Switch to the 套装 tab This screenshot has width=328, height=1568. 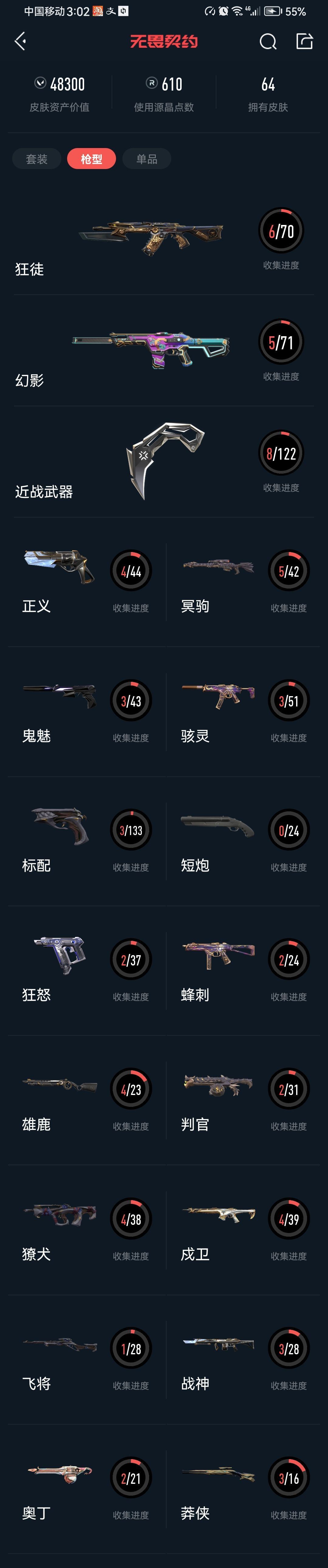pyautogui.click(x=36, y=159)
